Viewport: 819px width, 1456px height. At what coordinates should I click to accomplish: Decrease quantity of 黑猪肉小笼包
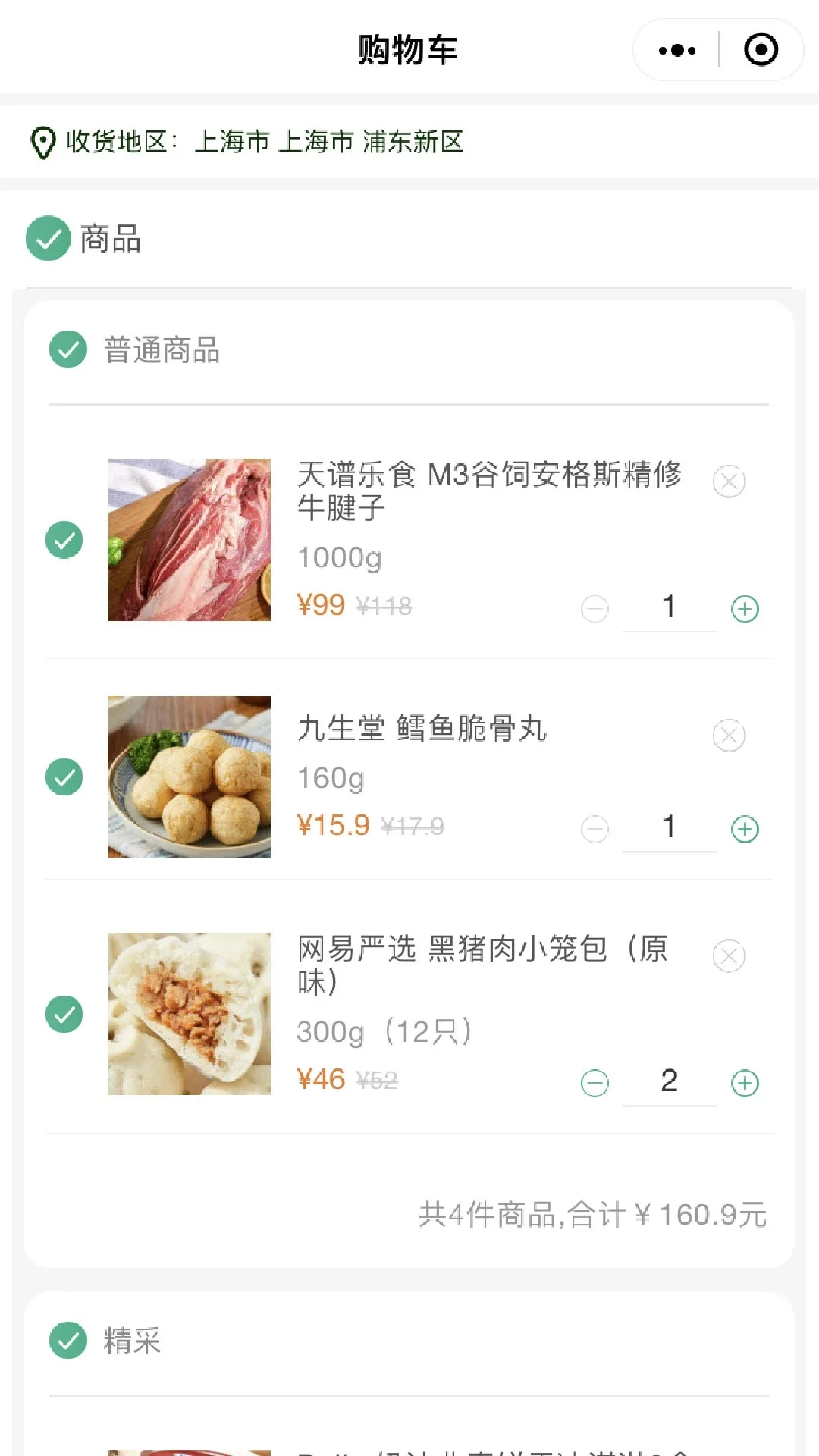595,1083
